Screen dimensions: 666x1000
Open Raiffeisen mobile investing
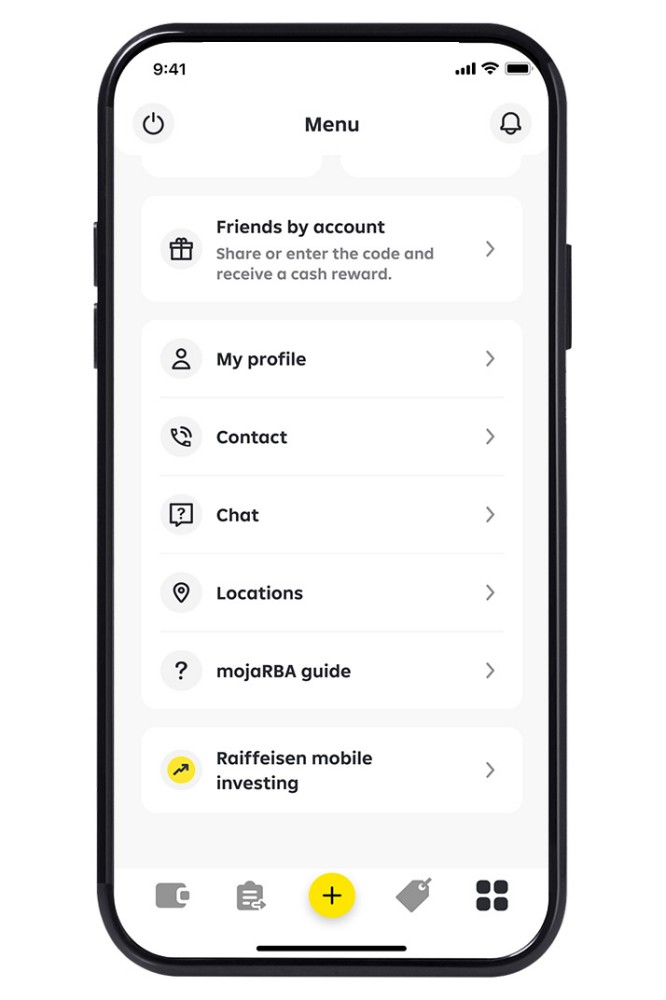point(331,770)
